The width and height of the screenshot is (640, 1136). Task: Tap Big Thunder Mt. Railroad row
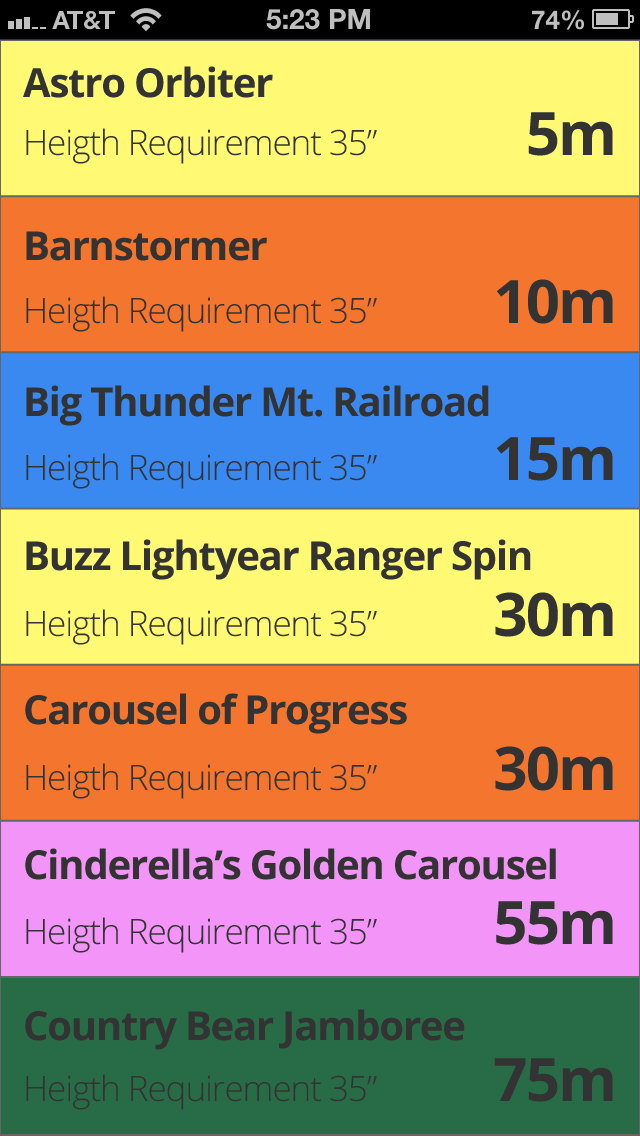320,430
